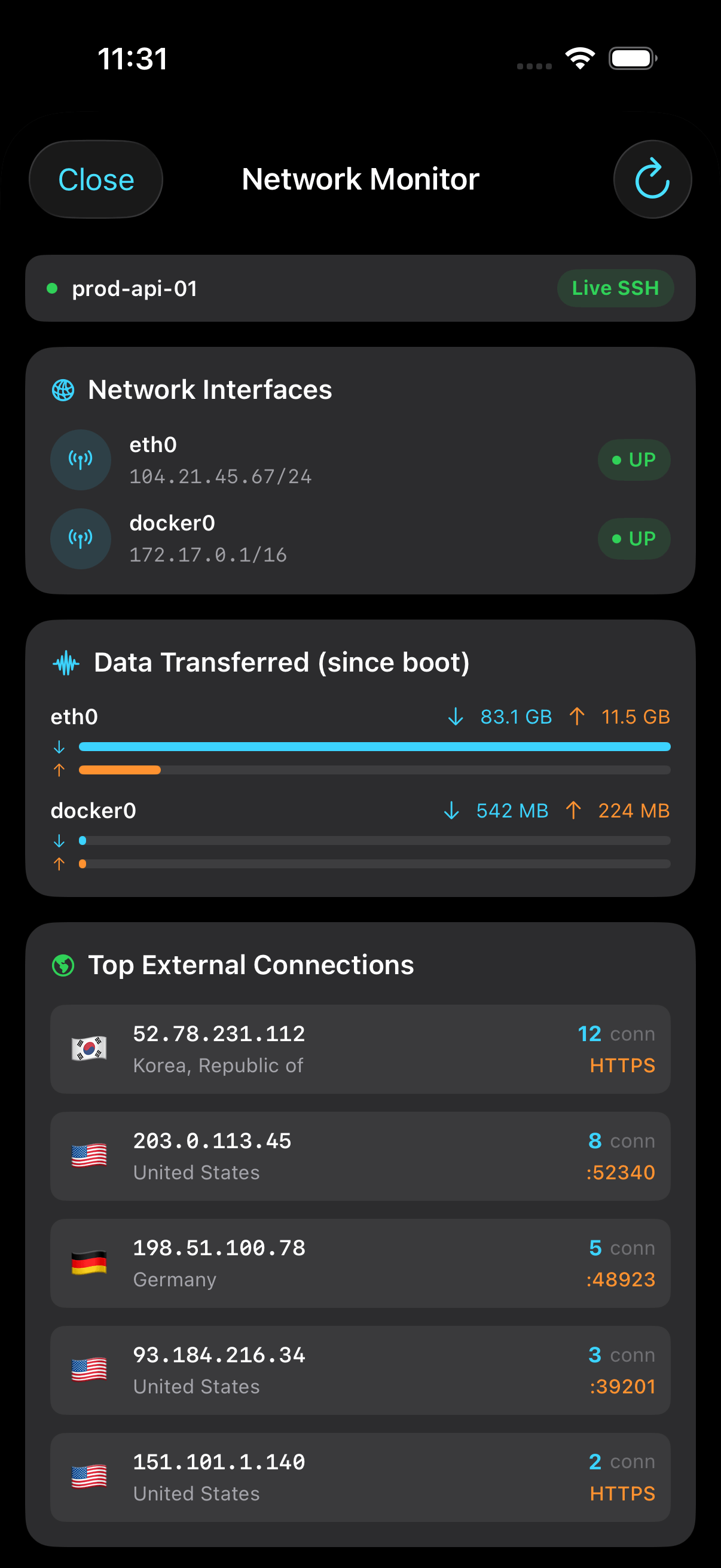This screenshot has width=721, height=1568.
Task: Open the Network Monitor title menu
Action: pos(359,178)
